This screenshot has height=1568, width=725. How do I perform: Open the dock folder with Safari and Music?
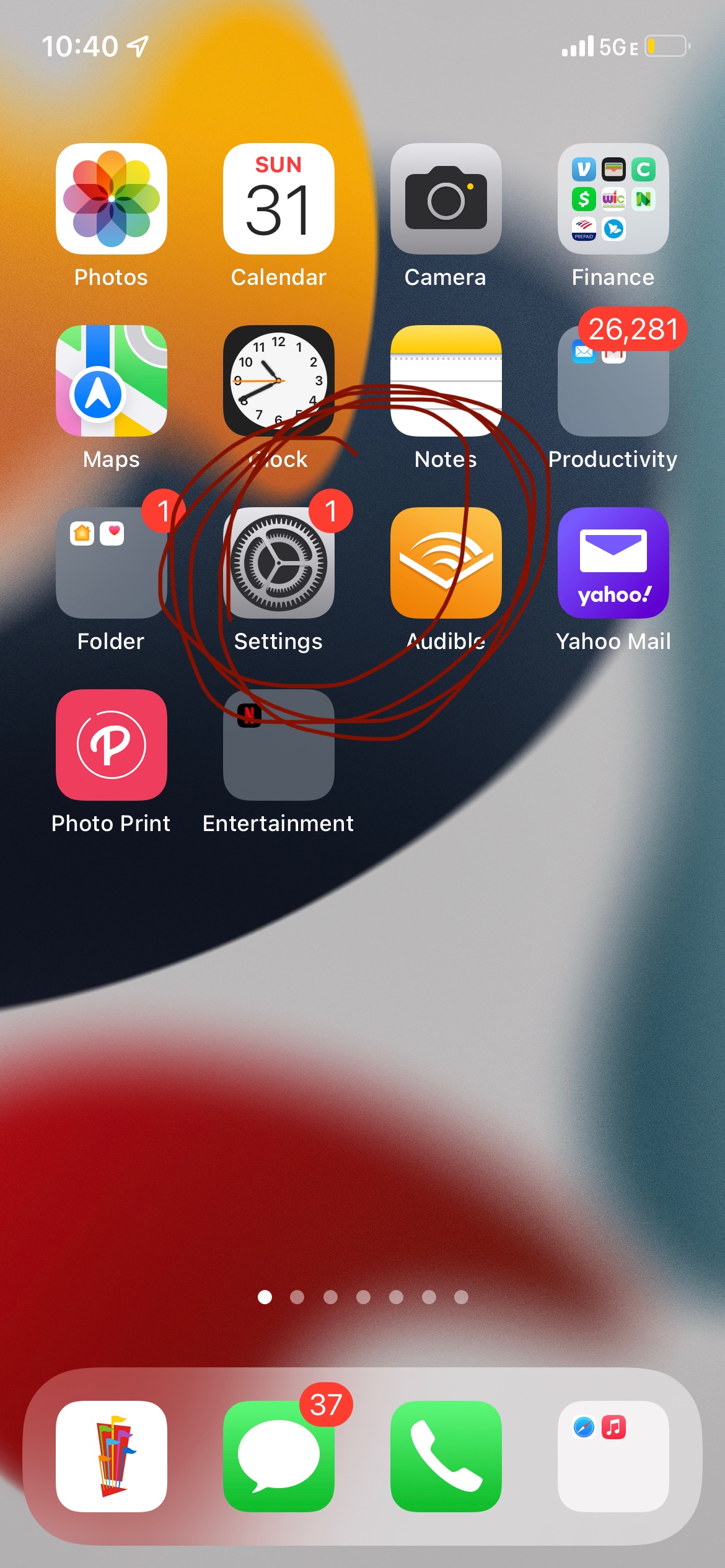click(613, 1457)
